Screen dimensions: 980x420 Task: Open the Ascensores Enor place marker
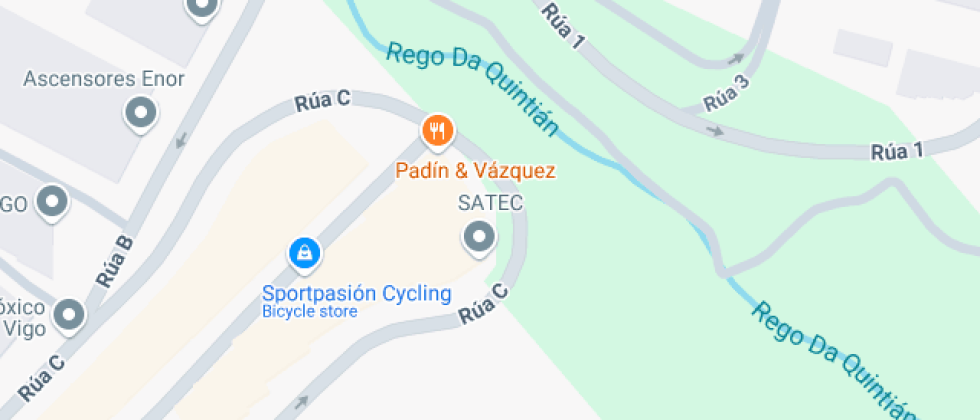pos(140,111)
